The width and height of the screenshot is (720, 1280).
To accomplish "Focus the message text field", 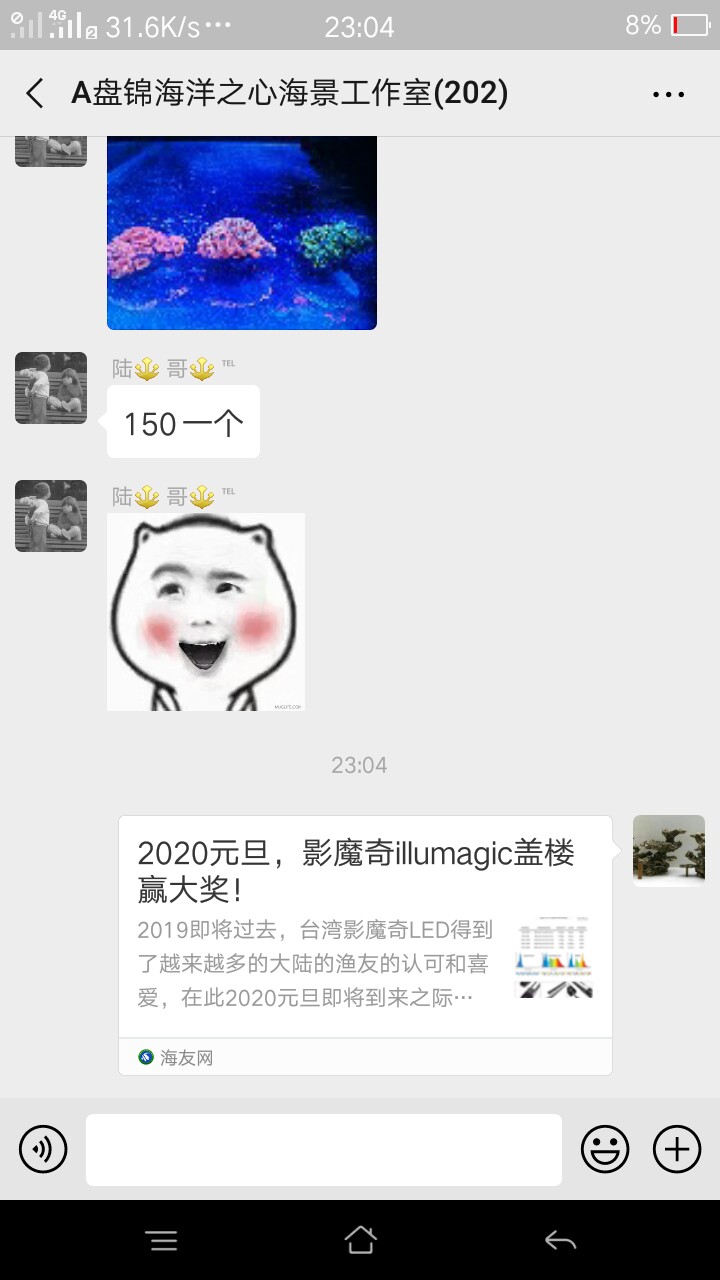I will pos(324,1149).
